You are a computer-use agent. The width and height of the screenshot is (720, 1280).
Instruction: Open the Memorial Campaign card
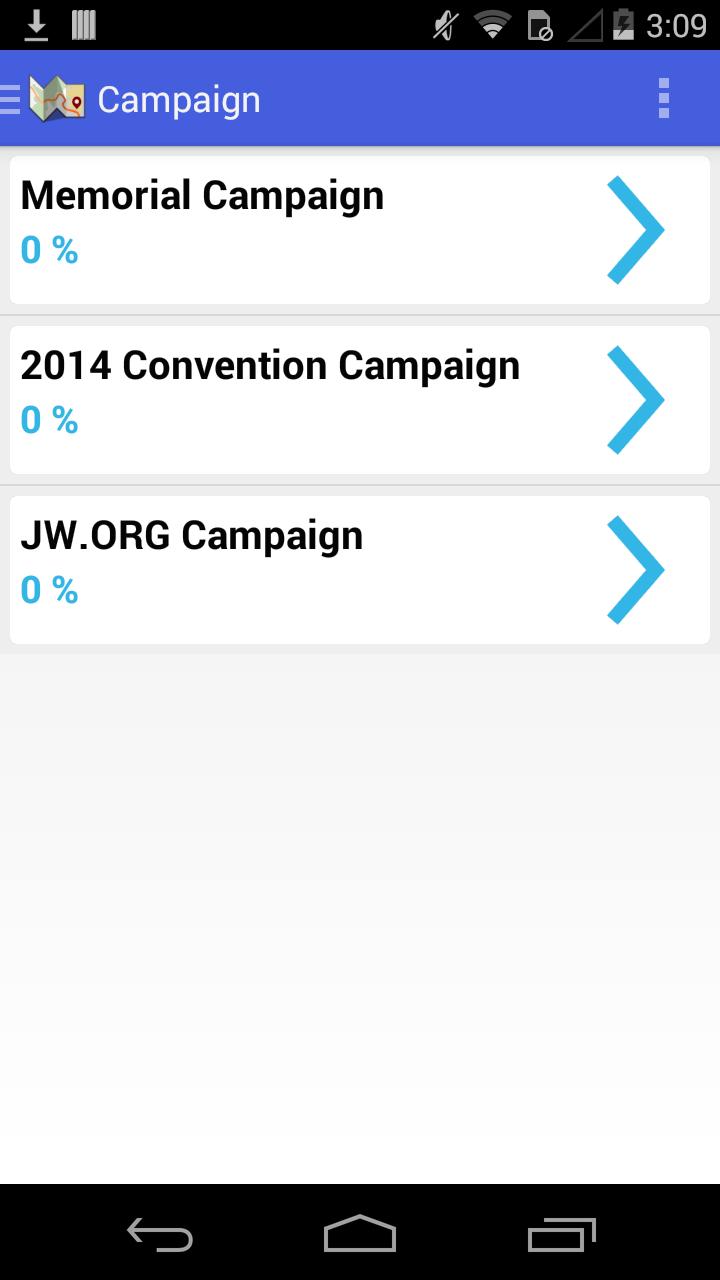pyautogui.click(x=360, y=230)
